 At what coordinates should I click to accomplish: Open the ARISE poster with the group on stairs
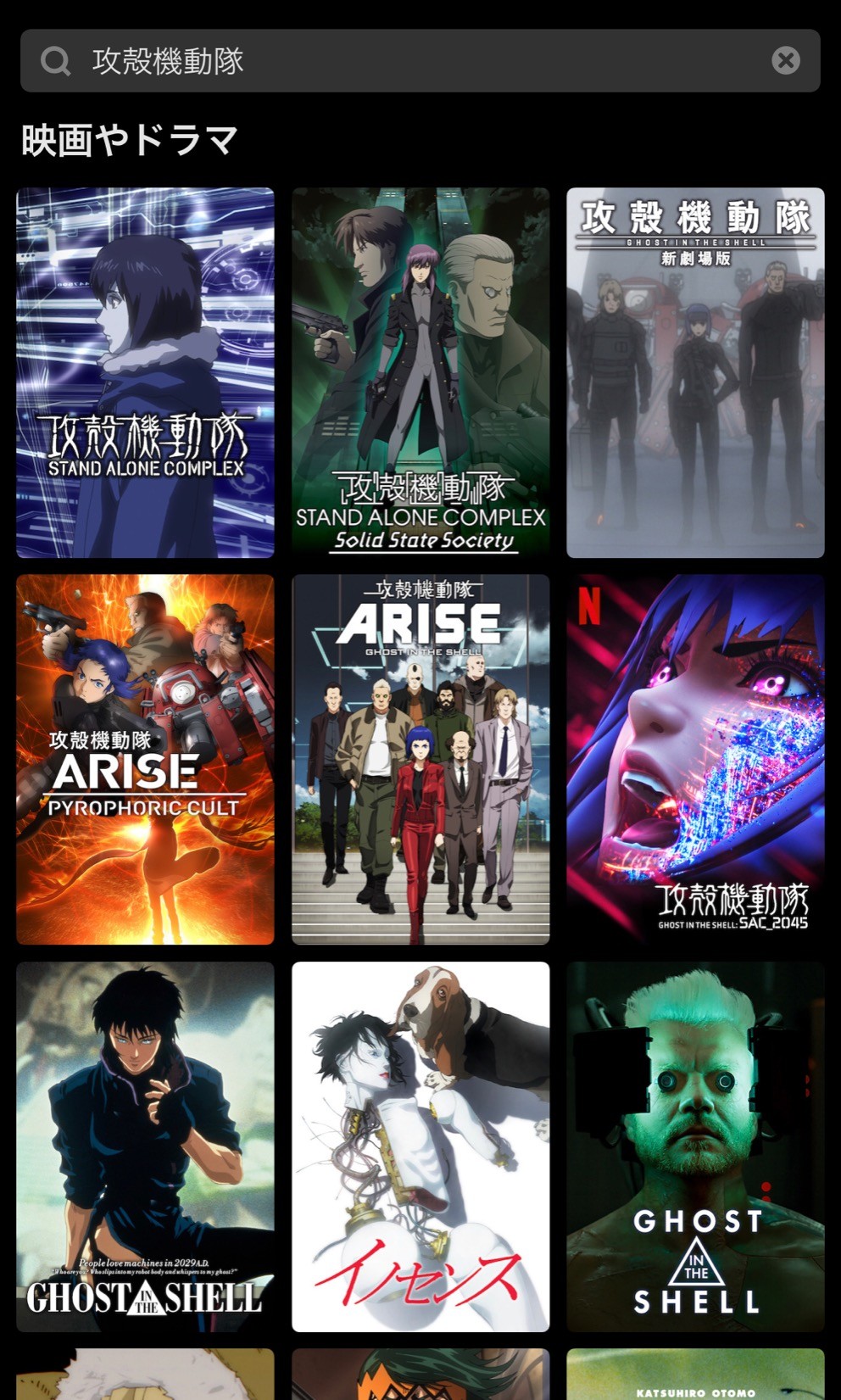420,760
